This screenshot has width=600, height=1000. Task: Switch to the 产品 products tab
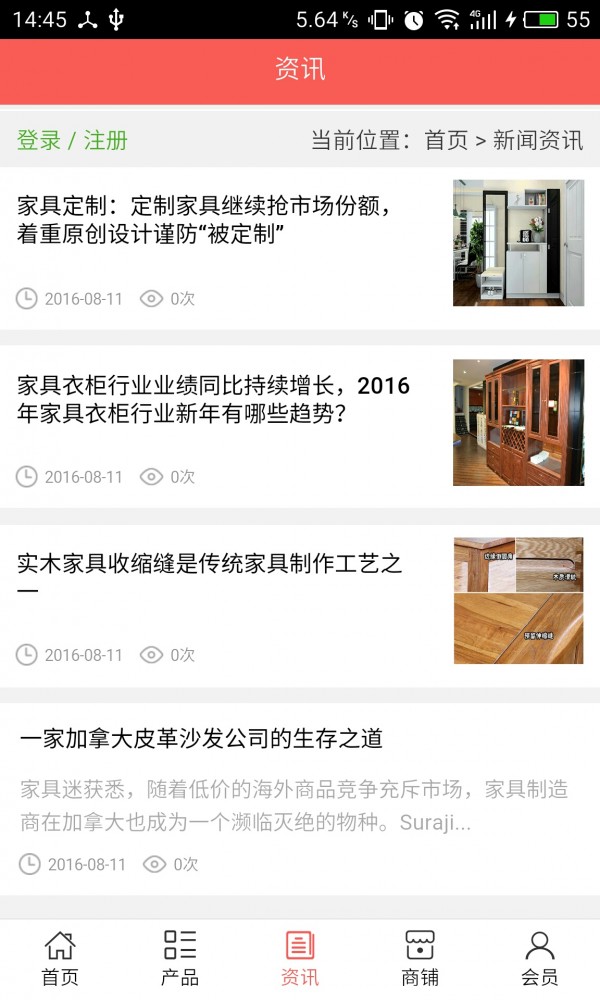click(x=180, y=958)
